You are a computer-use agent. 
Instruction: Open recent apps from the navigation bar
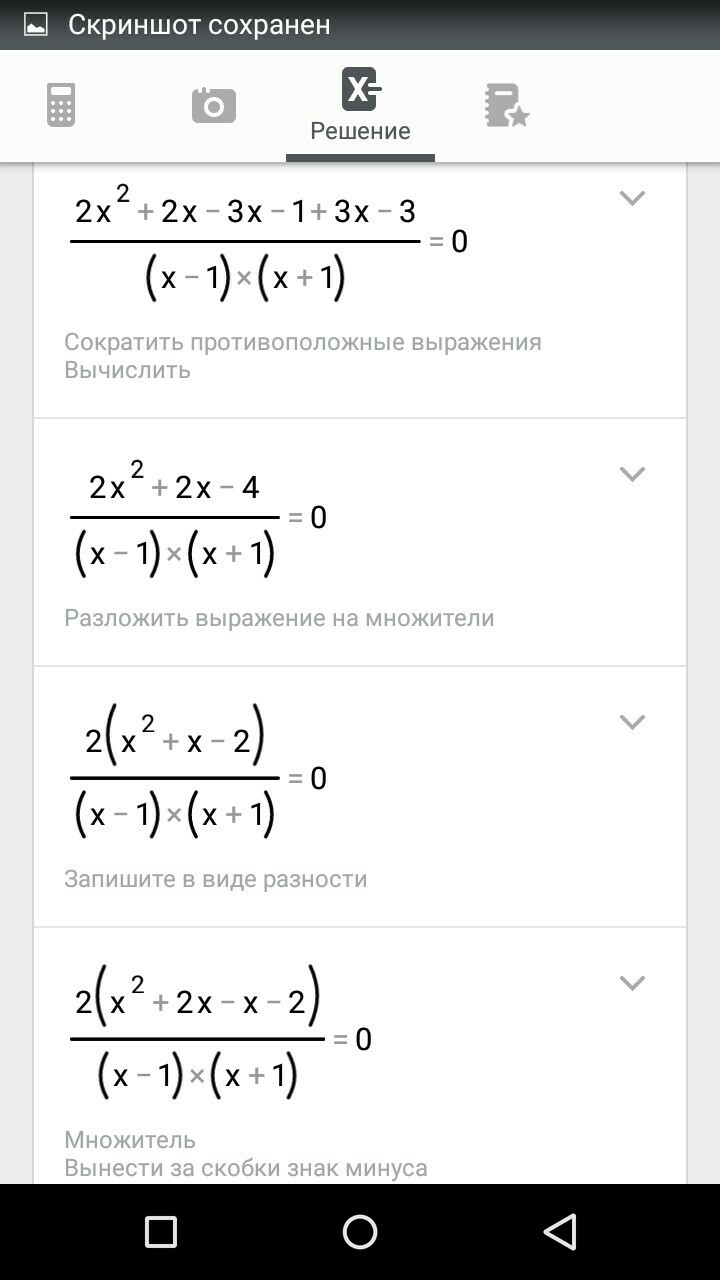click(x=161, y=1232)
